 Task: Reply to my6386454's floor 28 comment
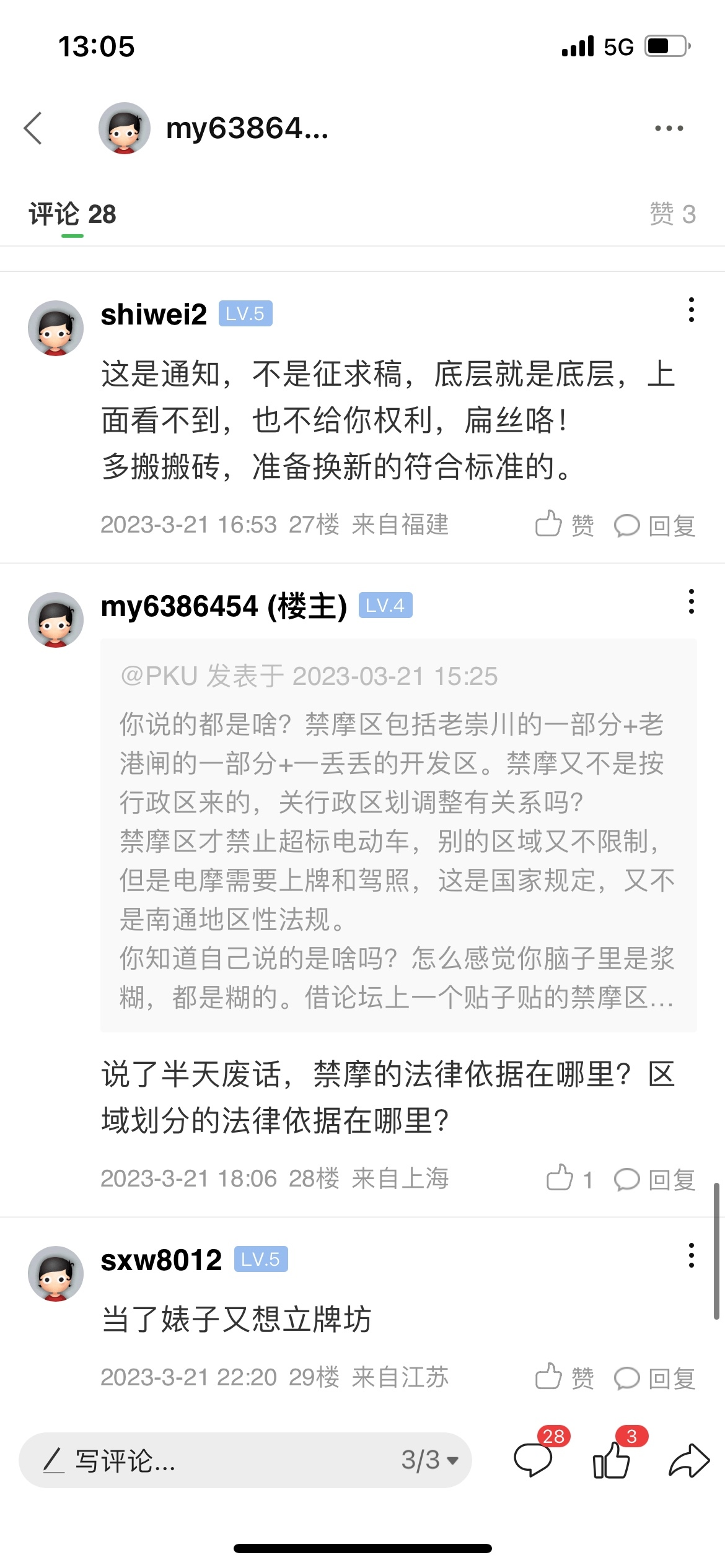(655, 1179)
